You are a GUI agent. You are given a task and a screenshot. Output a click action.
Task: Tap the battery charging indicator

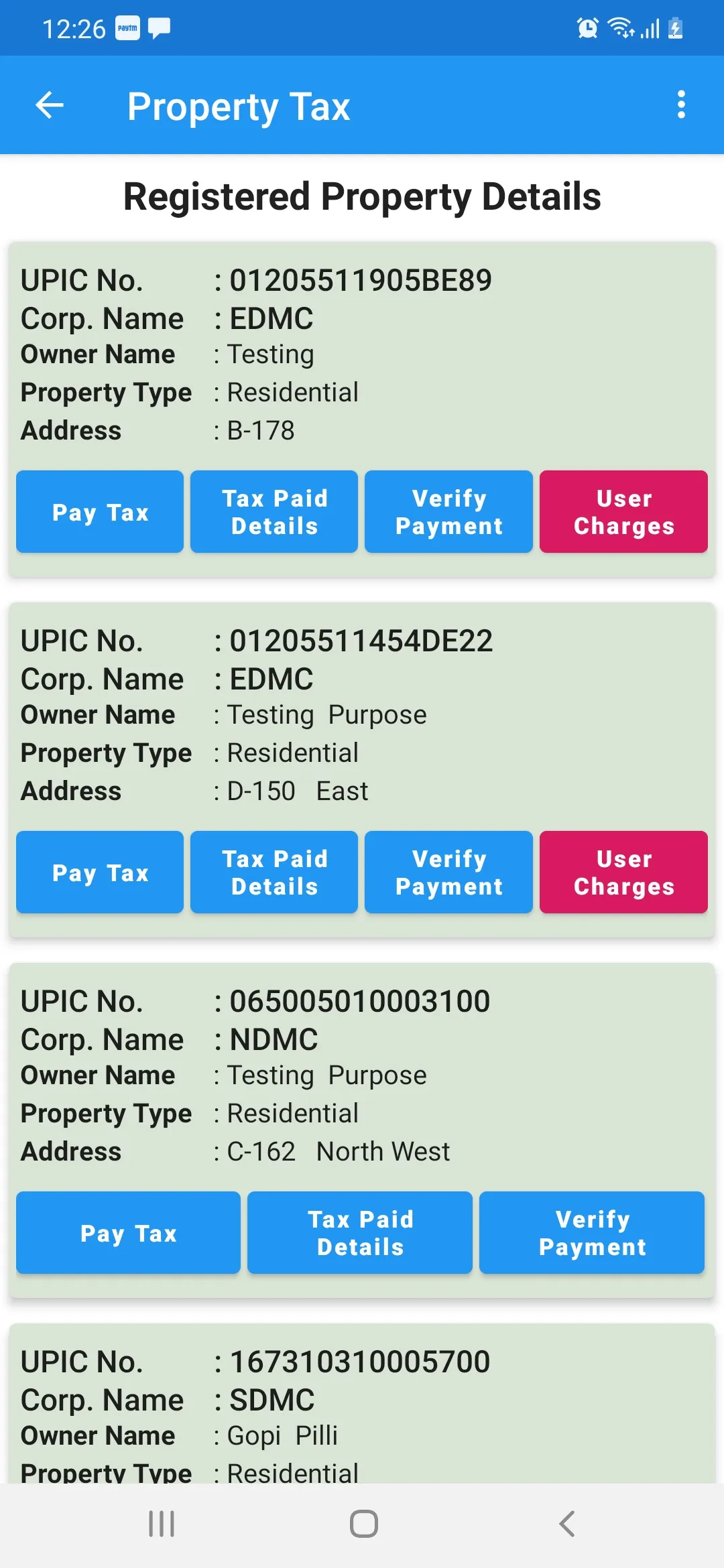coord(675,27)
